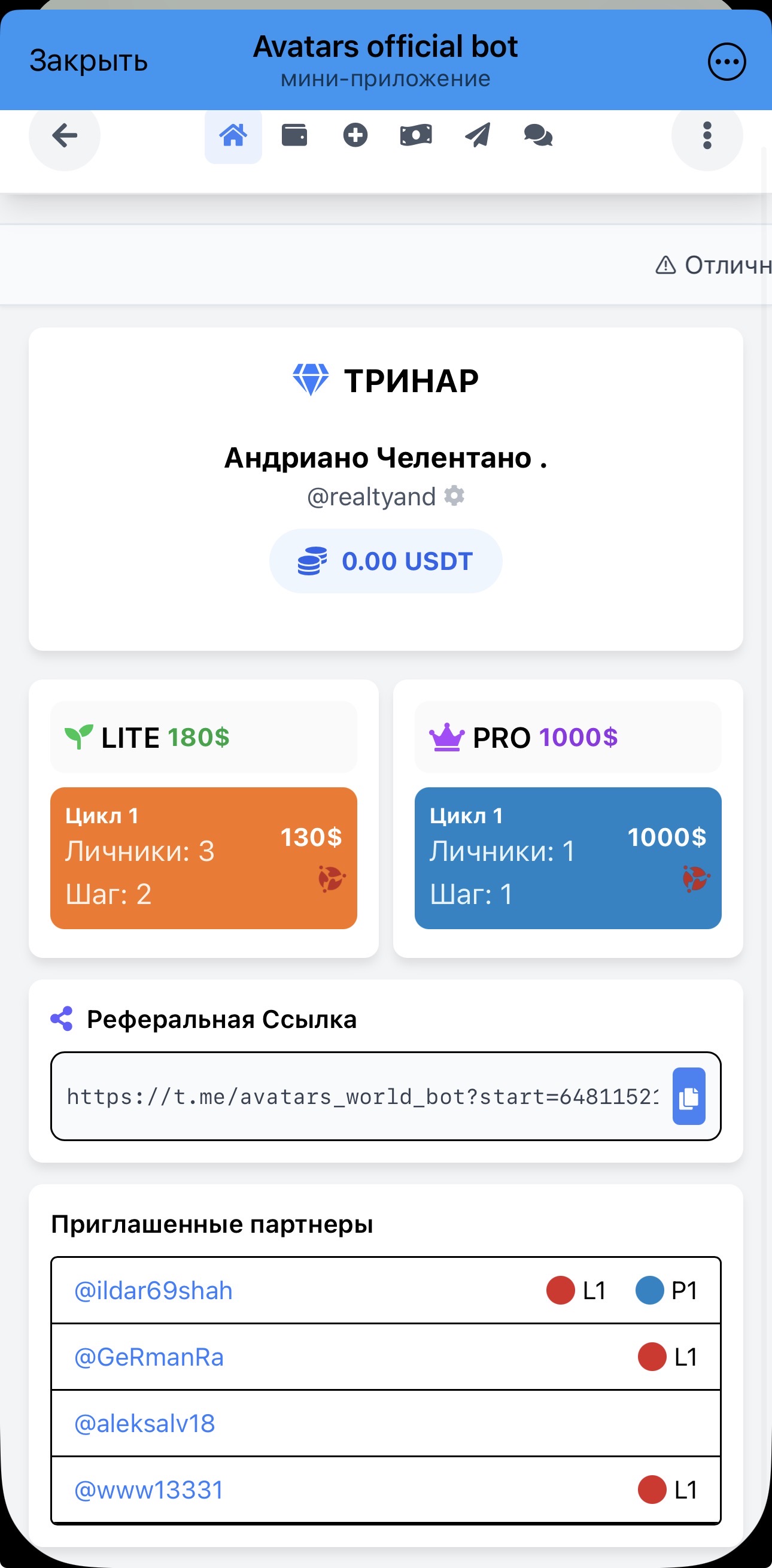Open the Telegram mini-app options menu
This screenshot has width=772, height=1568.
tap(727, 62)
